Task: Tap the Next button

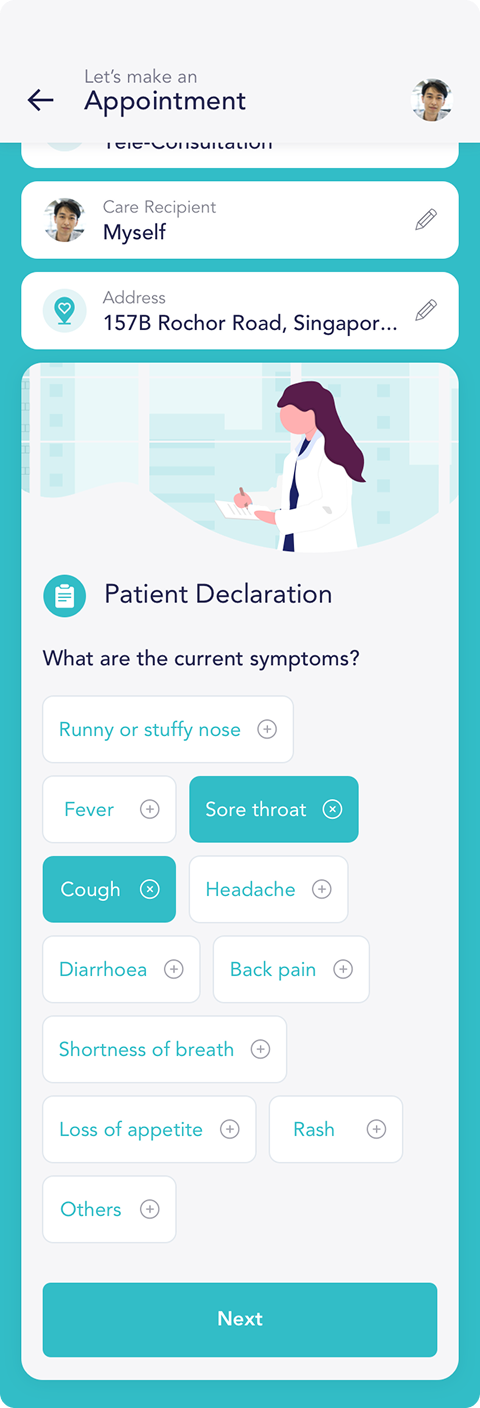Action: 240,1319
